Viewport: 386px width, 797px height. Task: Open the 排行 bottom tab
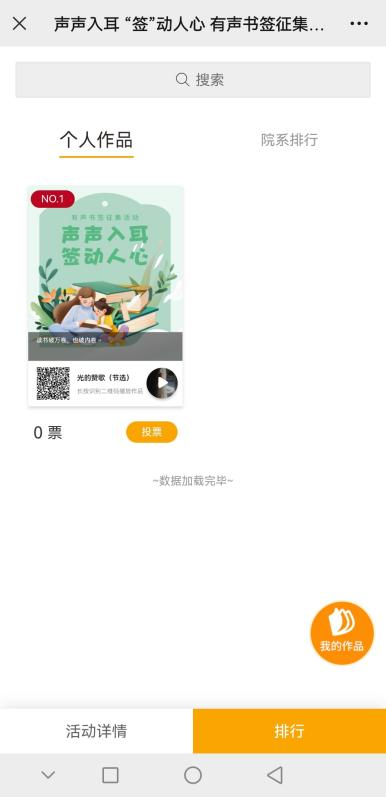click(289, 731)
